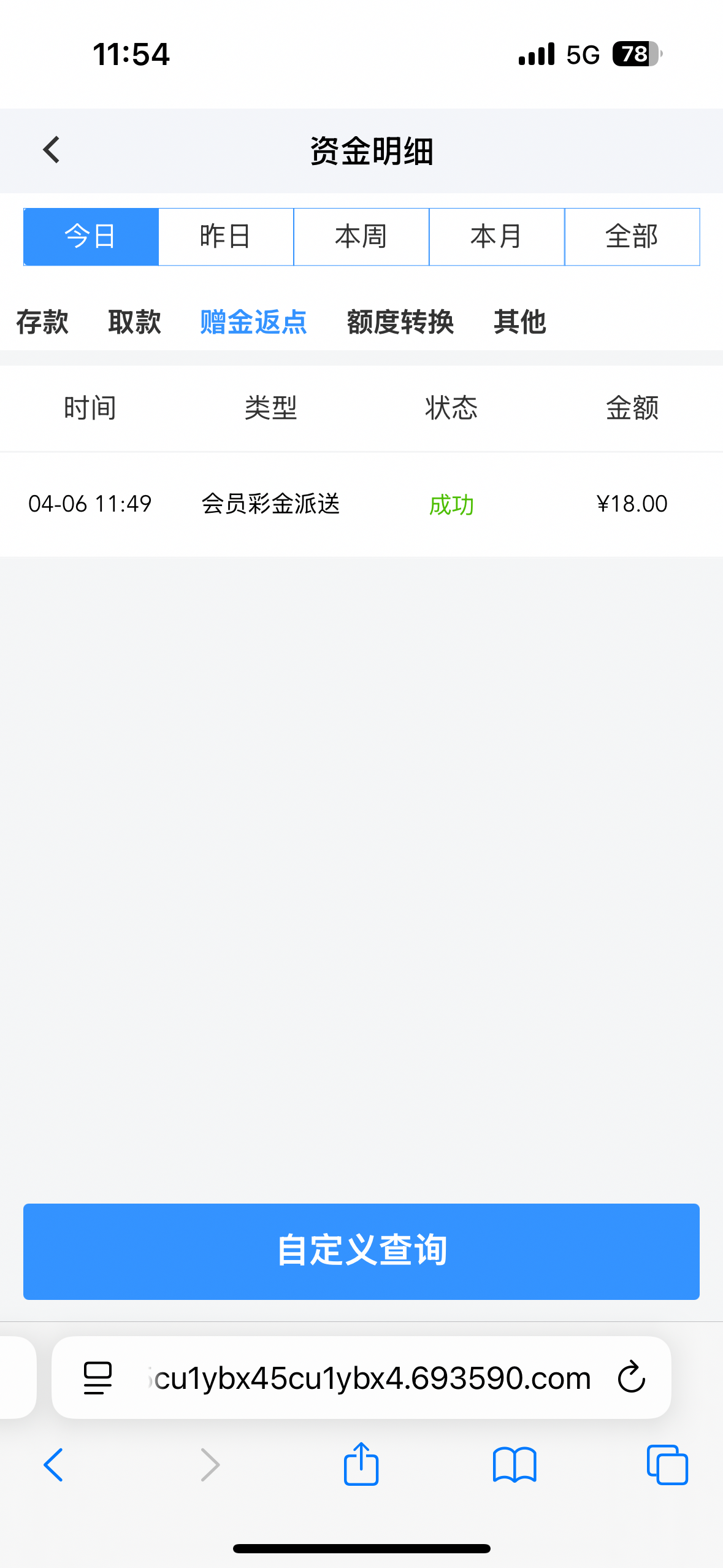Reload the page in Safari
Viewport: 723px width, 1568px height.
coord(631,1377)
